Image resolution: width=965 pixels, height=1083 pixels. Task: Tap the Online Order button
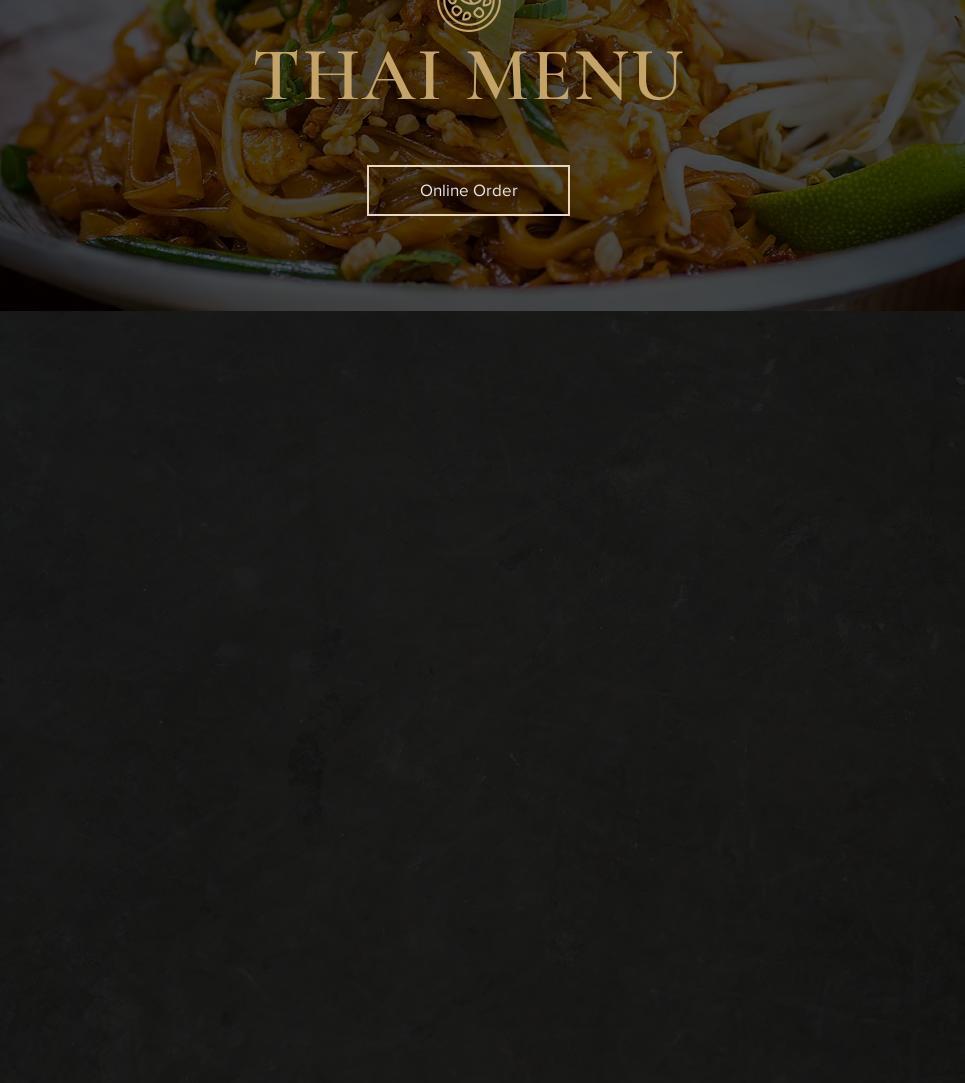click(468, 190)
